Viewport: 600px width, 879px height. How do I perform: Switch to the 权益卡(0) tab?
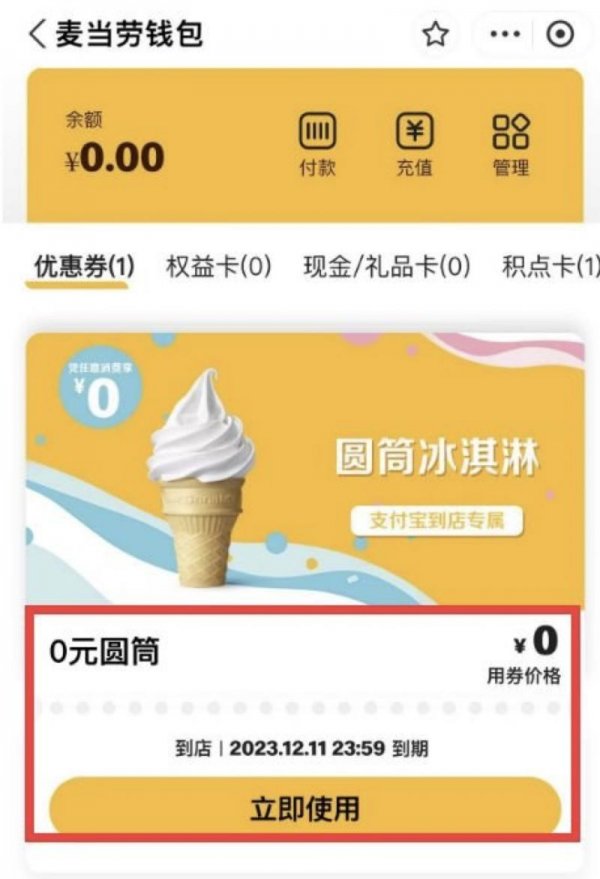(218, 267)
